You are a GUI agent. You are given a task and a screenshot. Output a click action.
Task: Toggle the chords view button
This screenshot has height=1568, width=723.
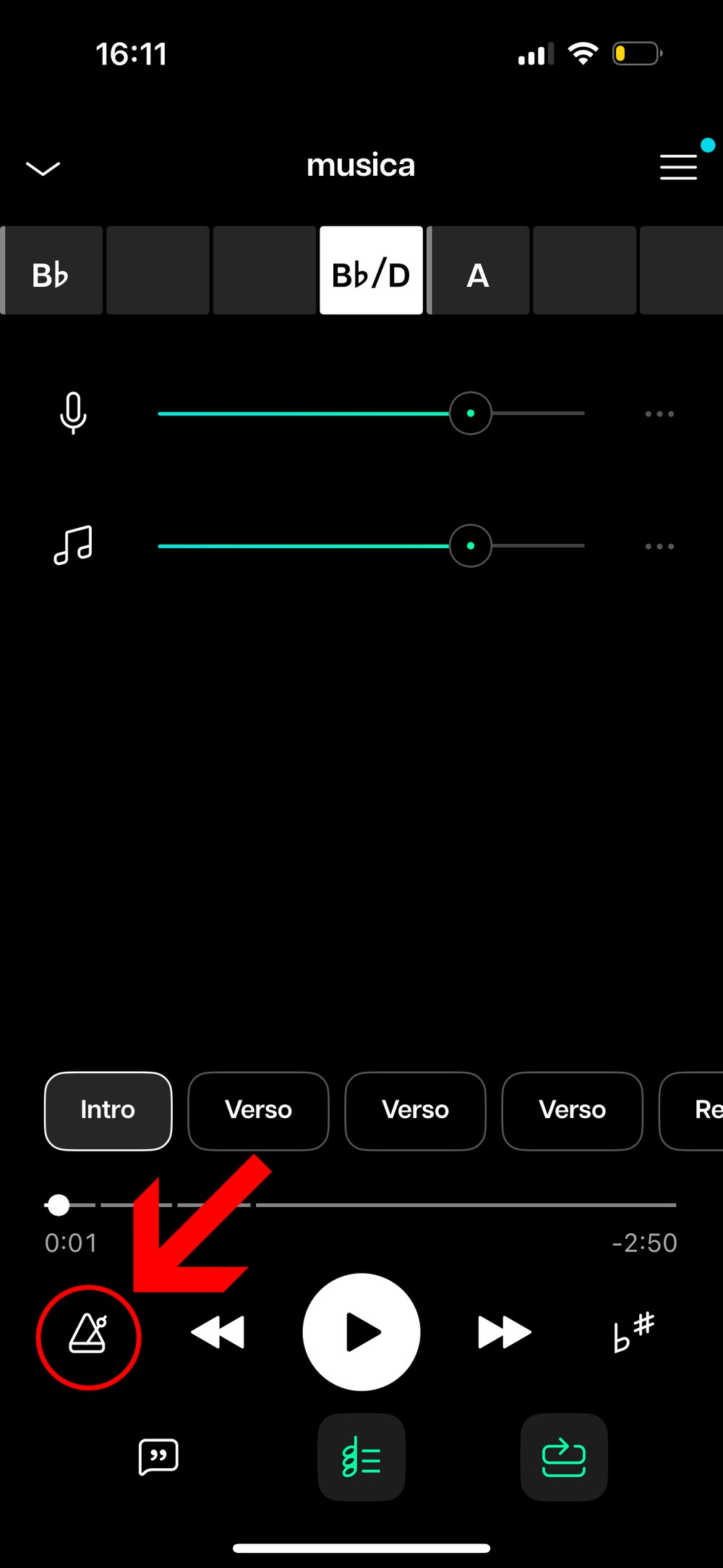pos(361,1457)
